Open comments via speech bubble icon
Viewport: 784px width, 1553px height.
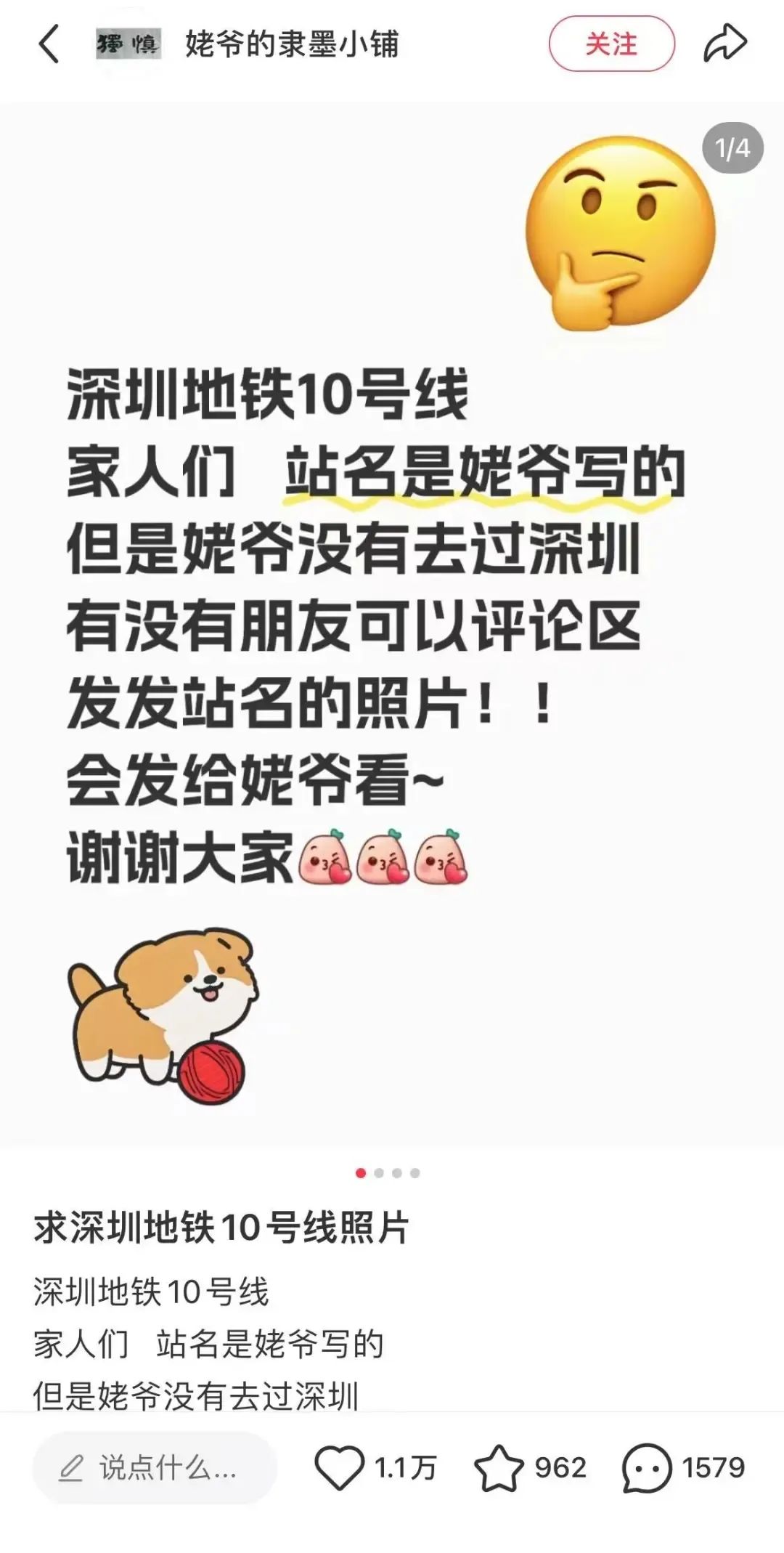coord(646,1468)
